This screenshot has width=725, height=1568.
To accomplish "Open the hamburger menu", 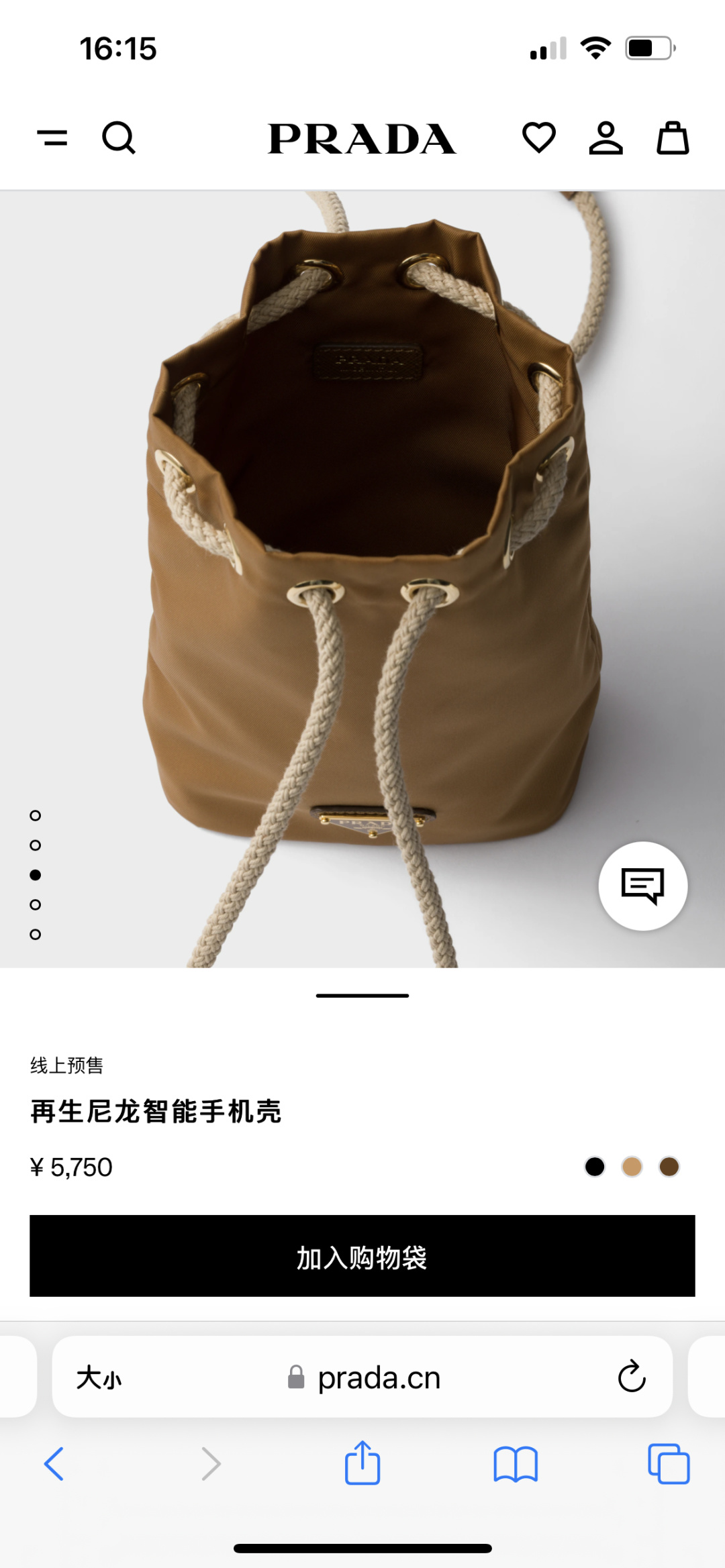I will point(52,138).
